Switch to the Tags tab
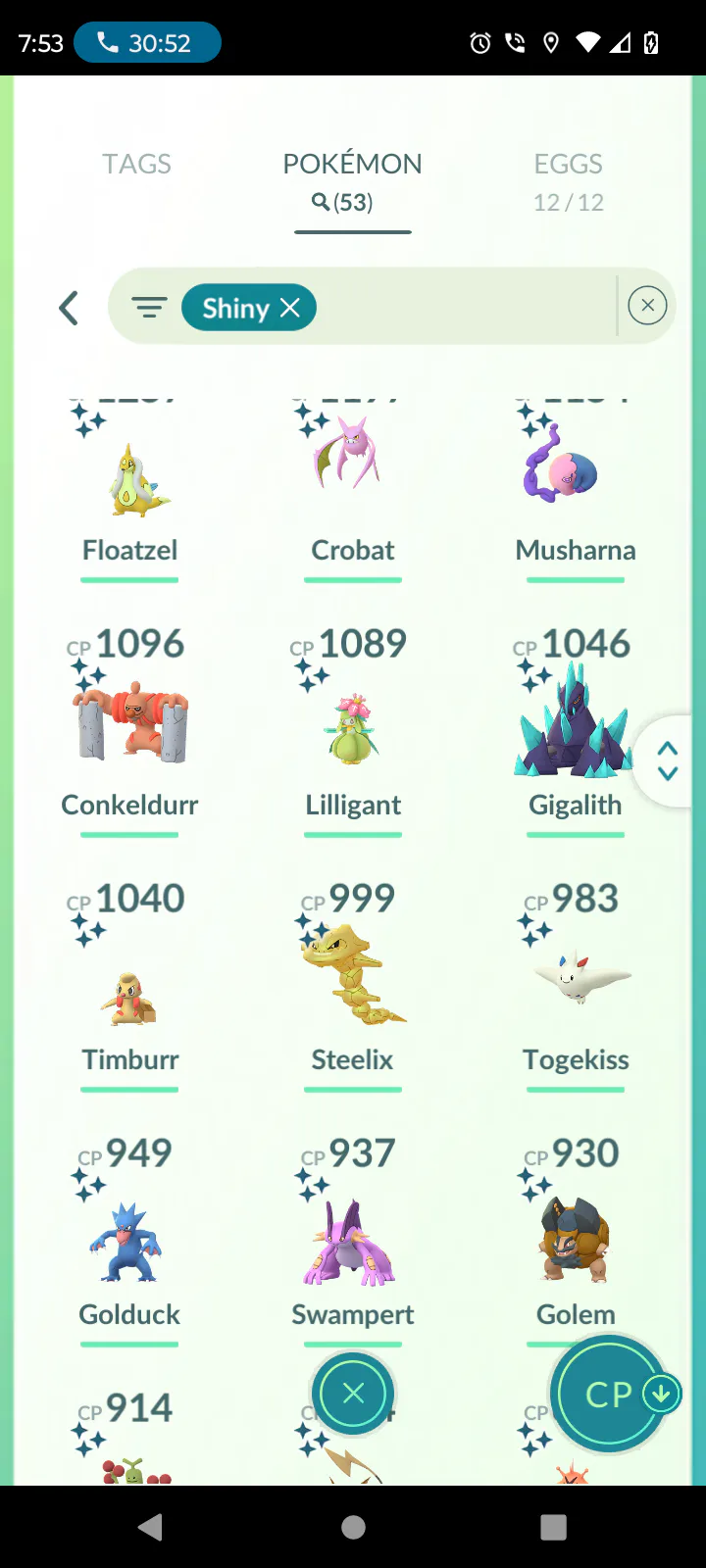 pyautogui.click(x=136, y=164)
